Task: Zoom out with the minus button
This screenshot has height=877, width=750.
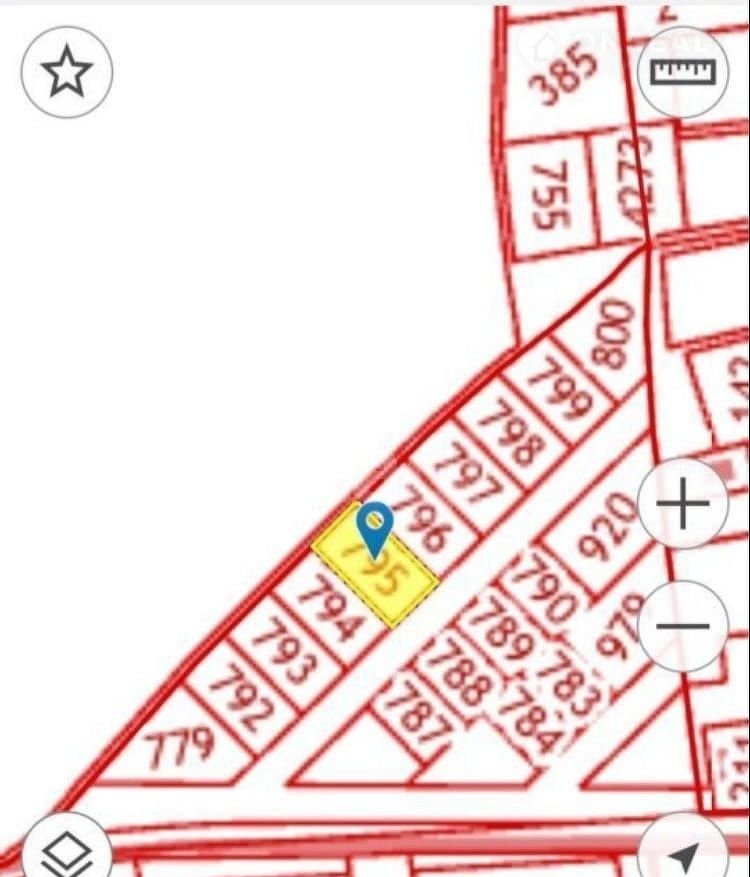Action: pyautogui.click(x=683, y=627)
